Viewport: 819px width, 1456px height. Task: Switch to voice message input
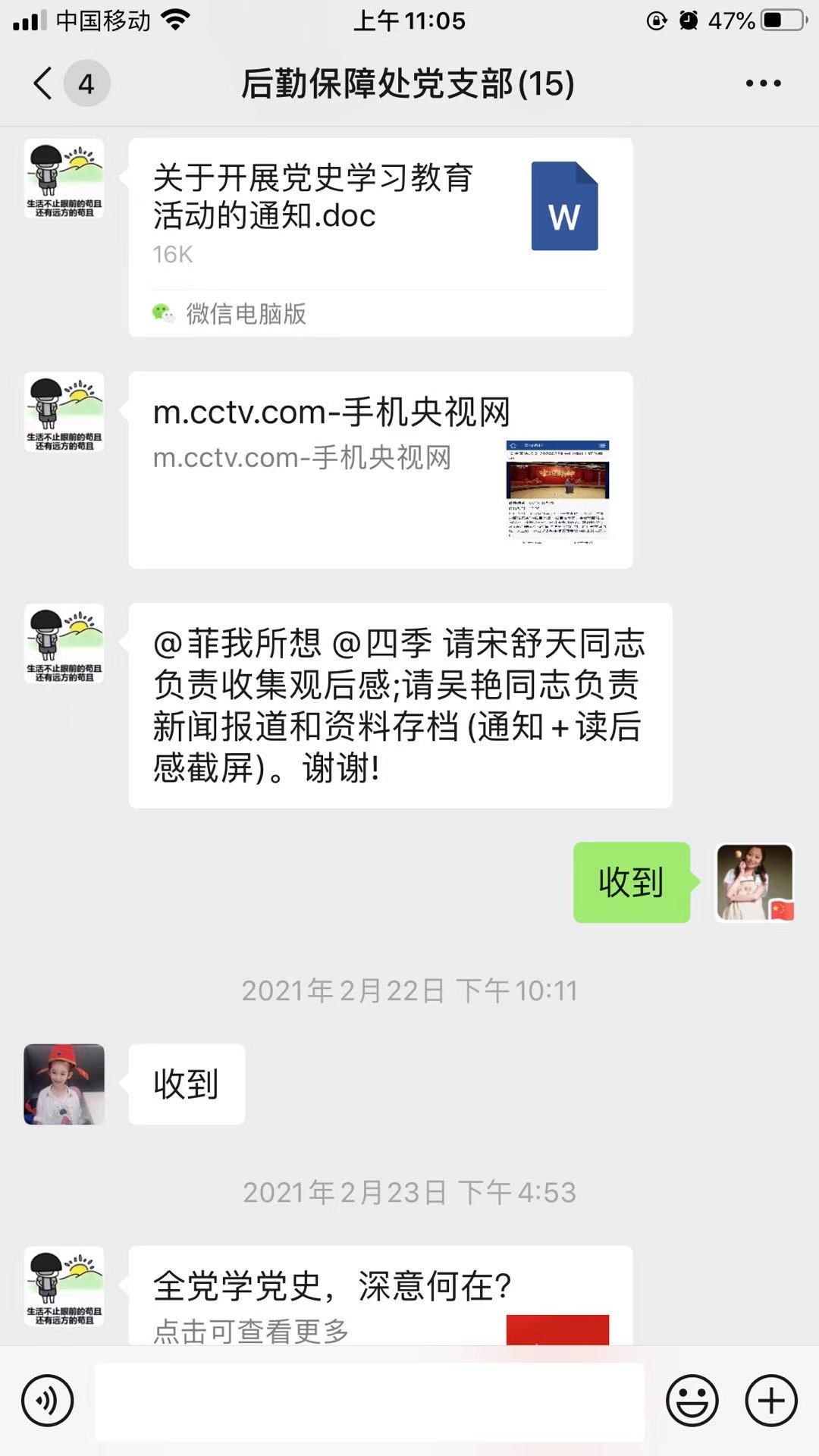coord(47,1401)
